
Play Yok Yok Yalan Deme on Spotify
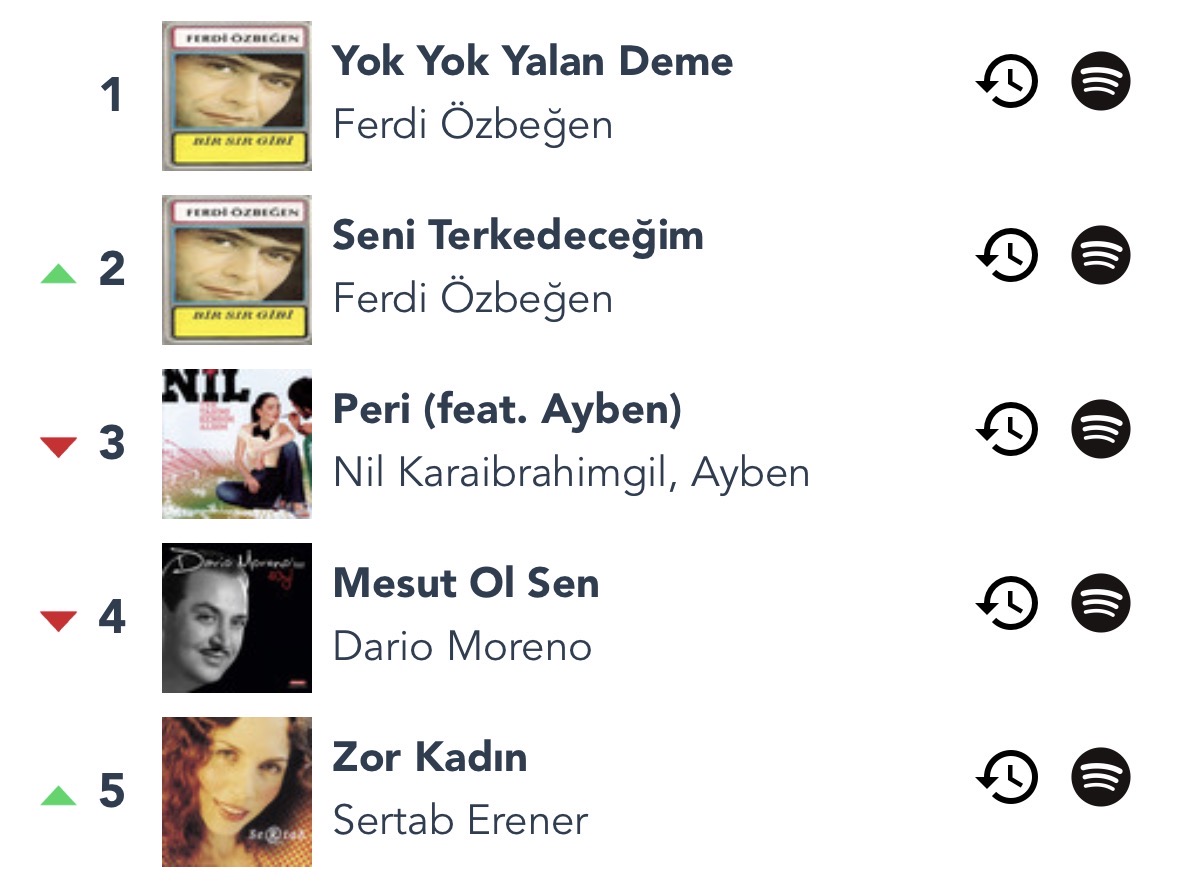(x=1100, y=81)
